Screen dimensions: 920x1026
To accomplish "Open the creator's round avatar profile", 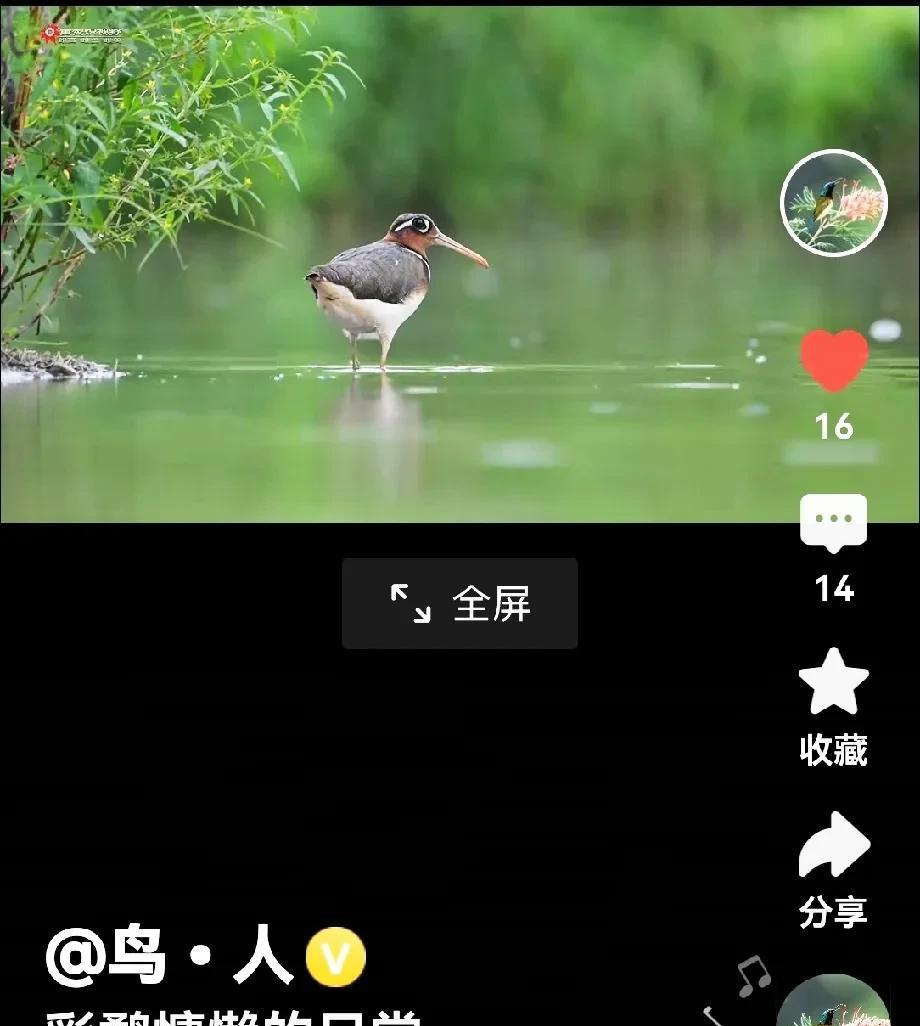I will pos(834,203).
